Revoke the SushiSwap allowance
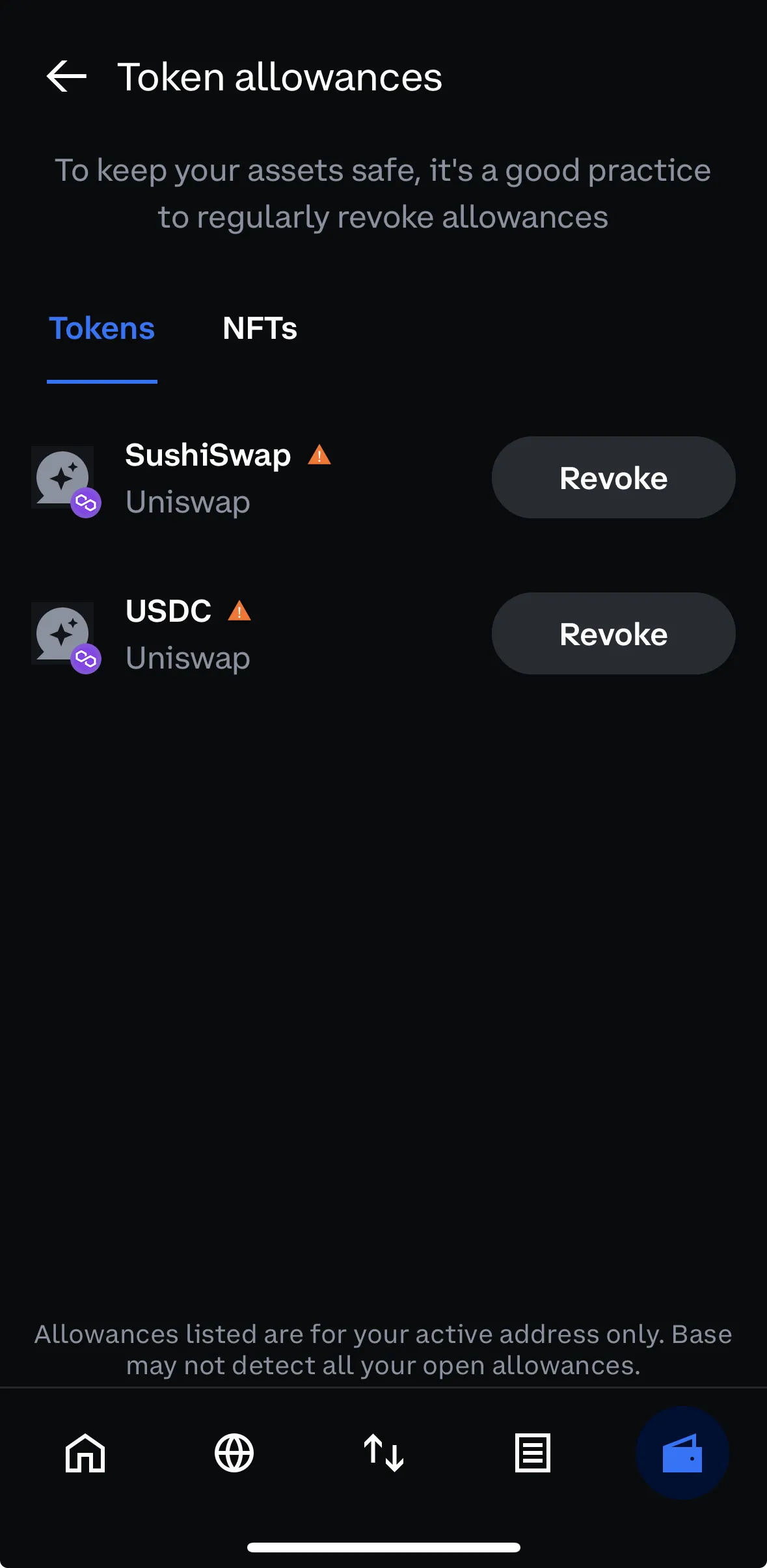 click(613, 477)
